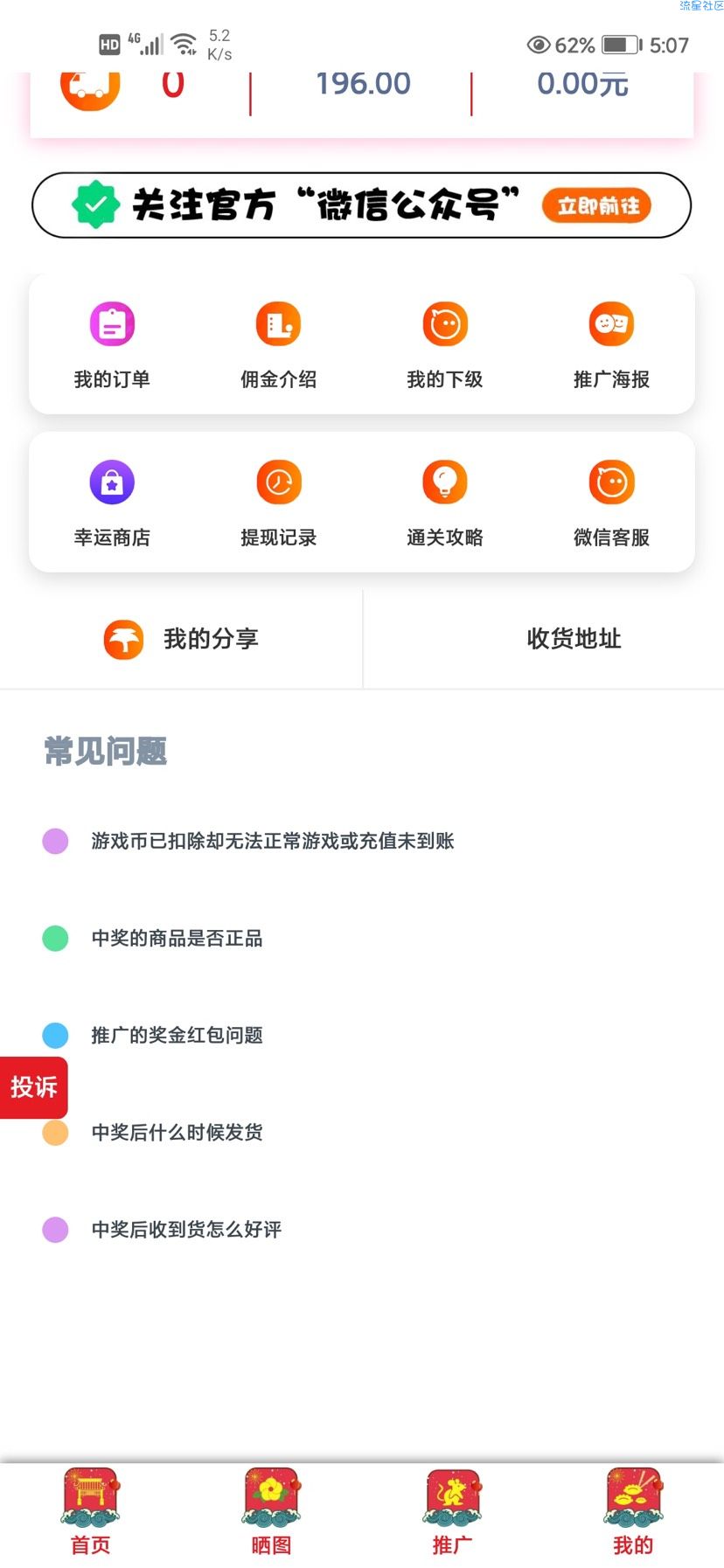Image resolution: width=724 pixels, height=1568 pixels.
Task: Open 我的分享
Action: pos(181,639)
